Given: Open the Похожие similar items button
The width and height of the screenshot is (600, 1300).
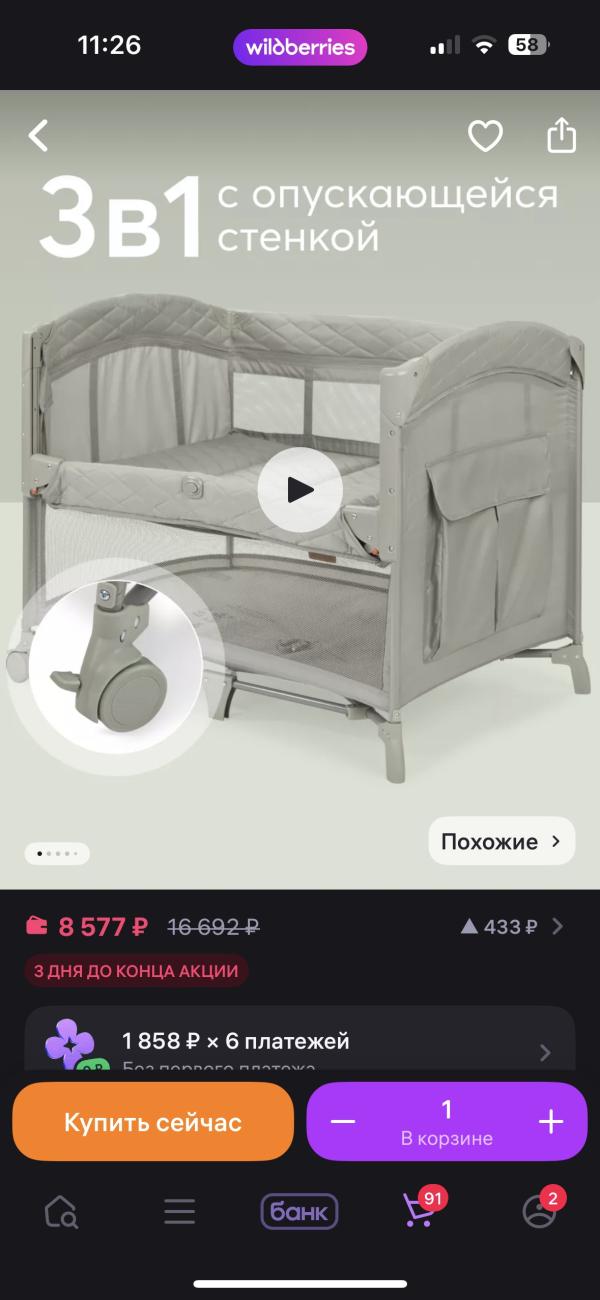Looking at the screenshot, I should [502, 841].
